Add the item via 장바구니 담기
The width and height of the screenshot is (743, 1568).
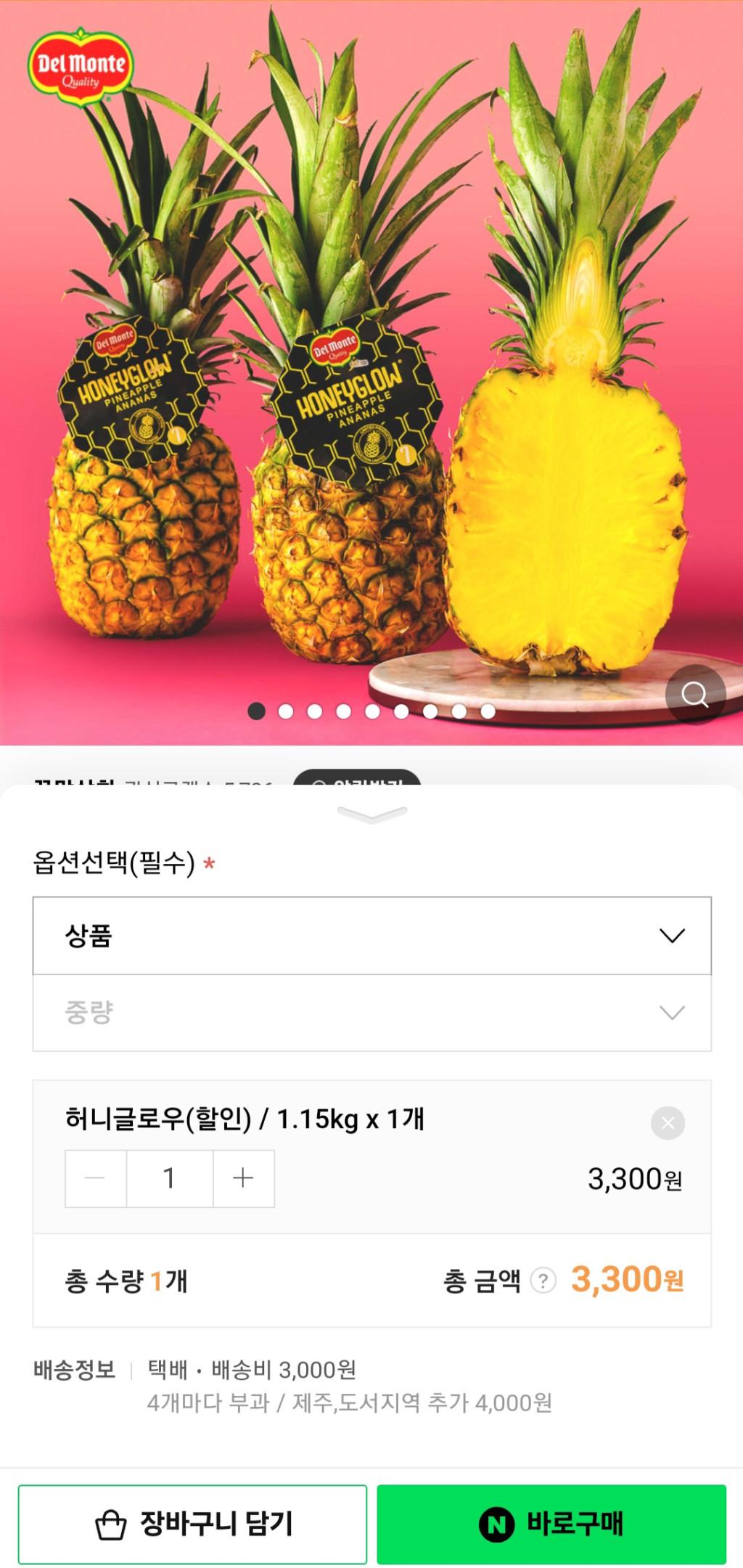click(192, 1524)
